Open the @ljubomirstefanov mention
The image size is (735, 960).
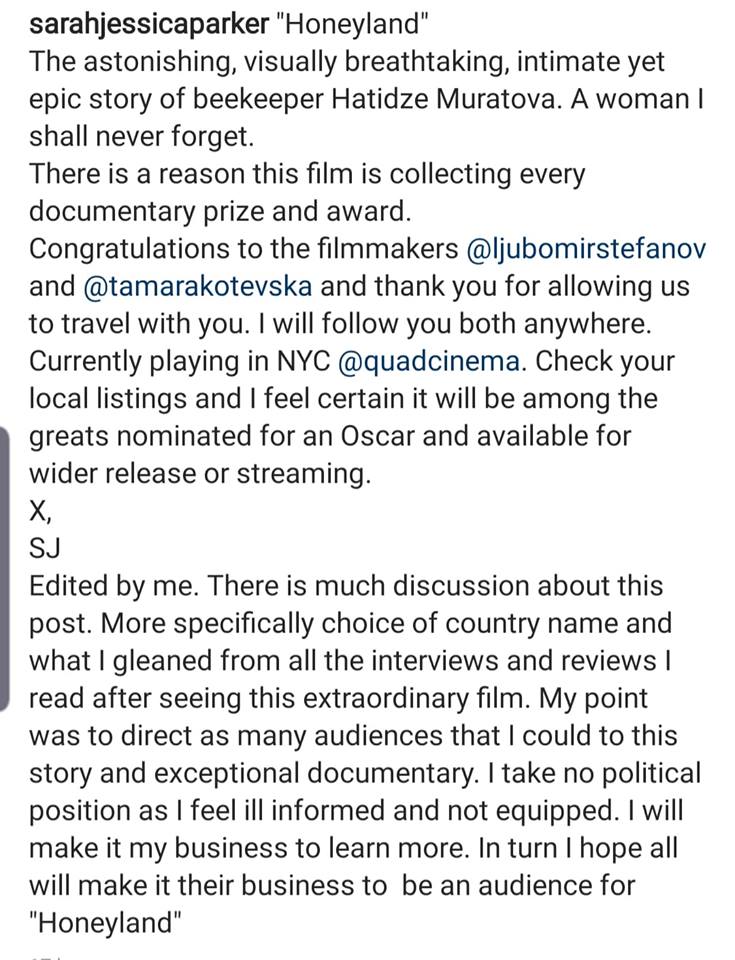[x=585, y=249]
